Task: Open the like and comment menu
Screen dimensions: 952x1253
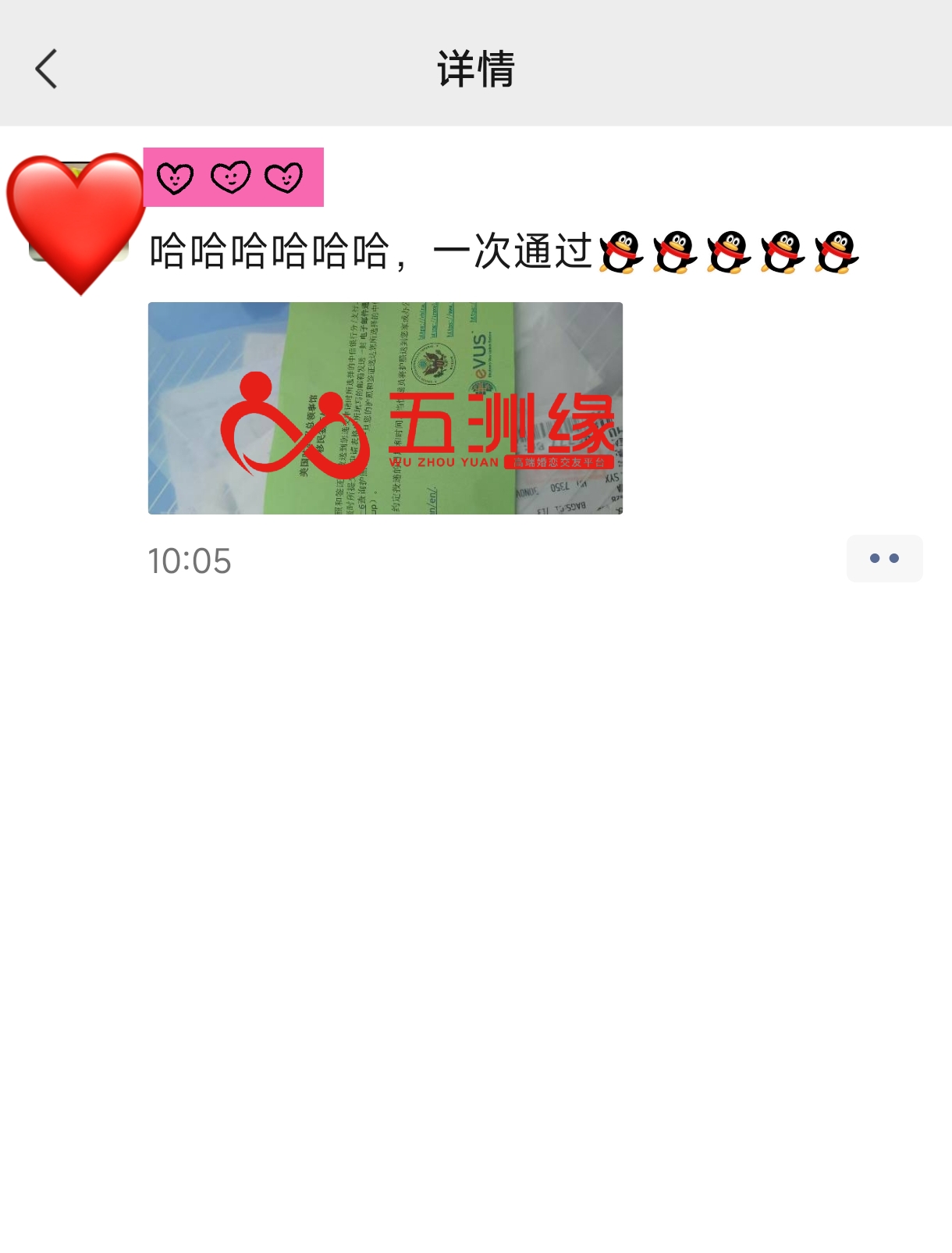Action: (883, 558)
